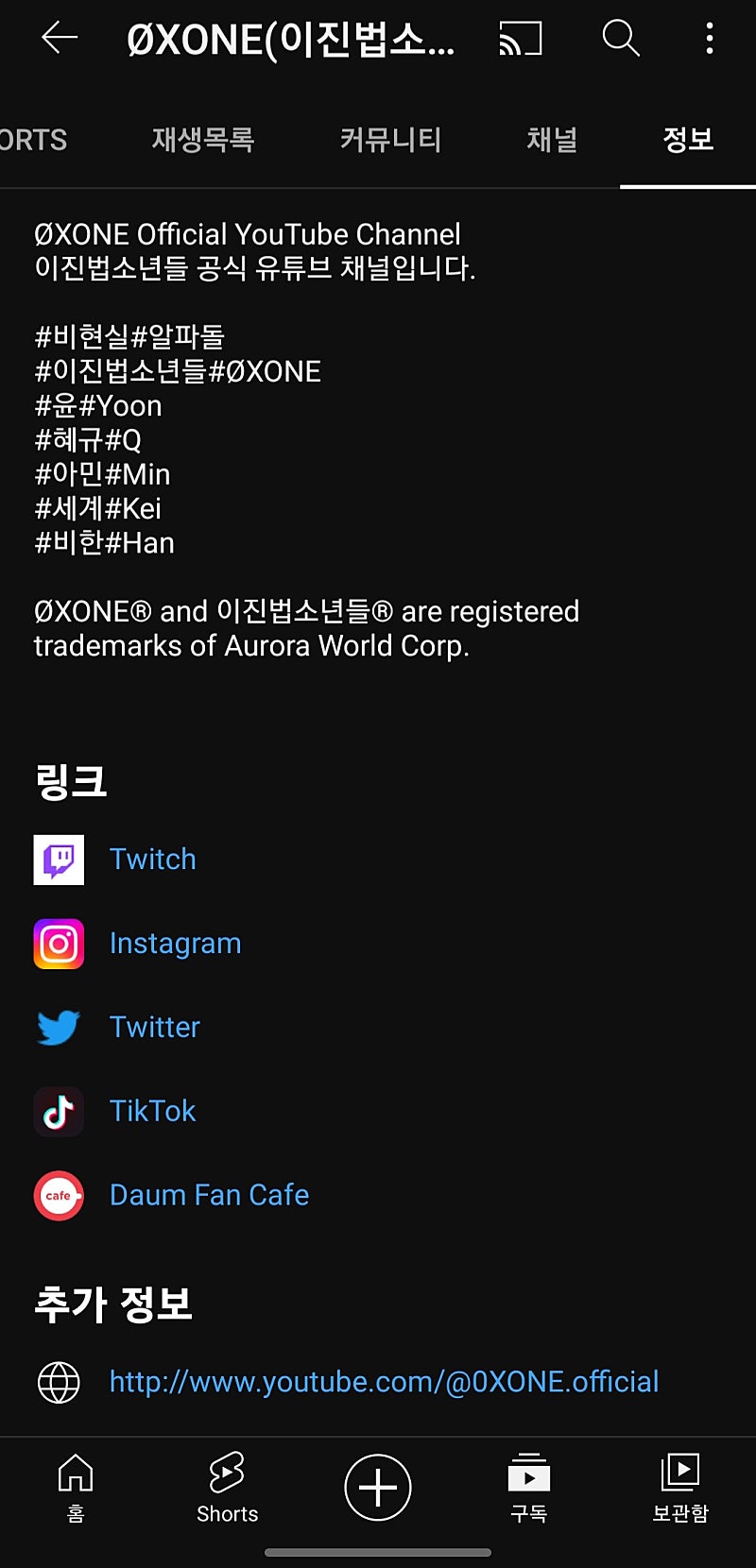
Task: Open the Instagram link
Action: [175, 944]
